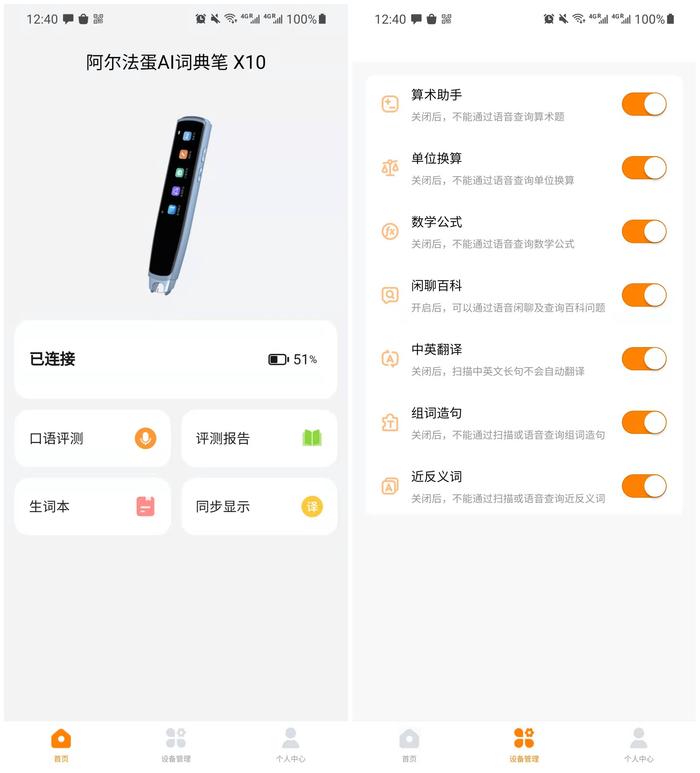The width and height of the screenshot is (700, 773).
Task: Switch off 闲聊百科
Action: pyautogui.click(x=644, y=295)
